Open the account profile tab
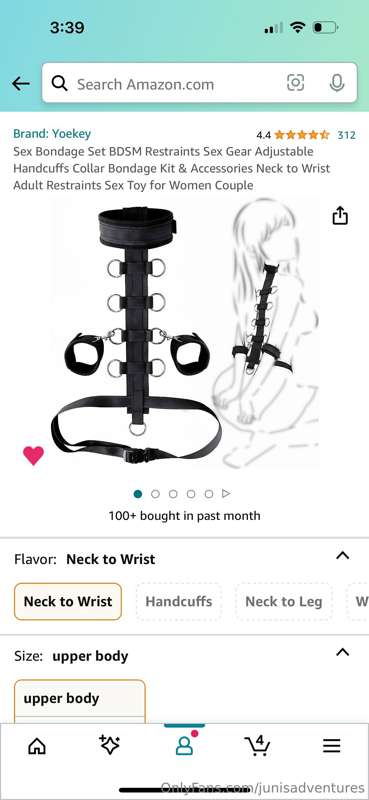The width and height of the screenshot is (369, 800). click(x=184, y=746)
